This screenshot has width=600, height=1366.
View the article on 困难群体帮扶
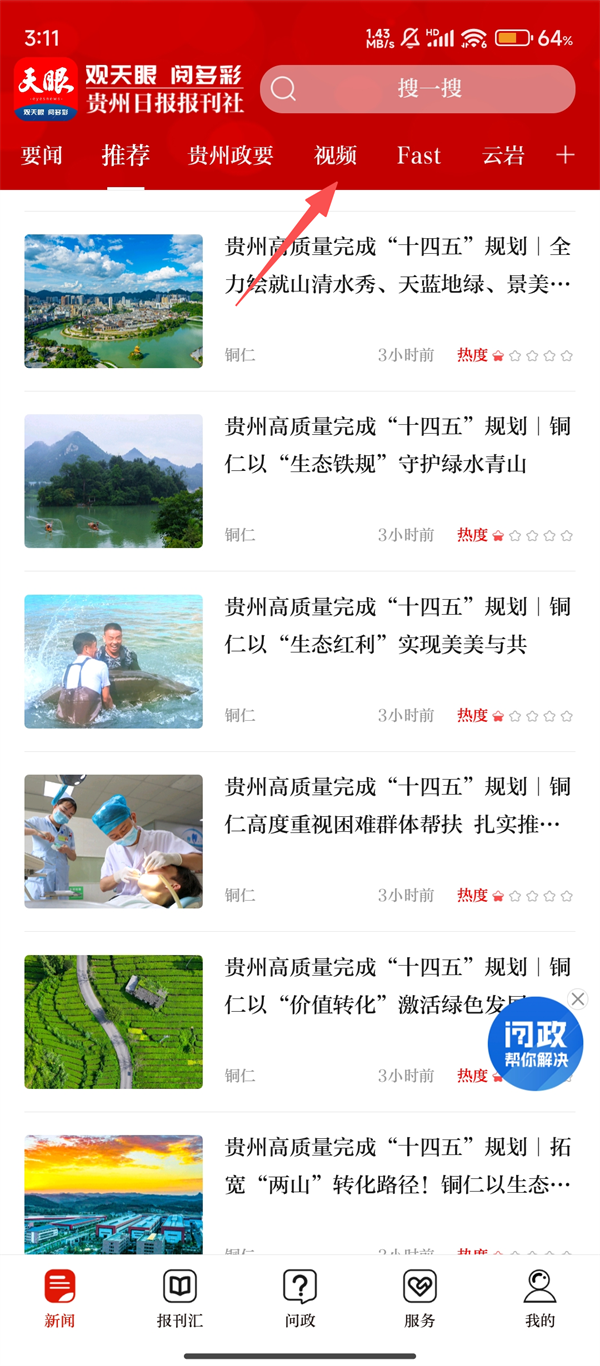click(398, 806)
